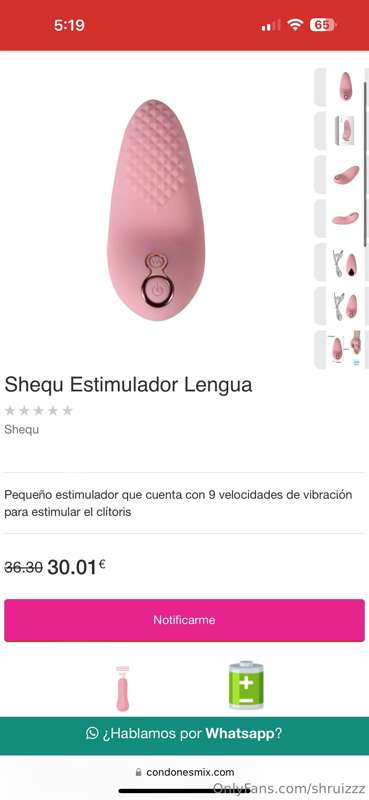Select the third thumbnail with angled side view
369x800 pixels.
(346, 174)
